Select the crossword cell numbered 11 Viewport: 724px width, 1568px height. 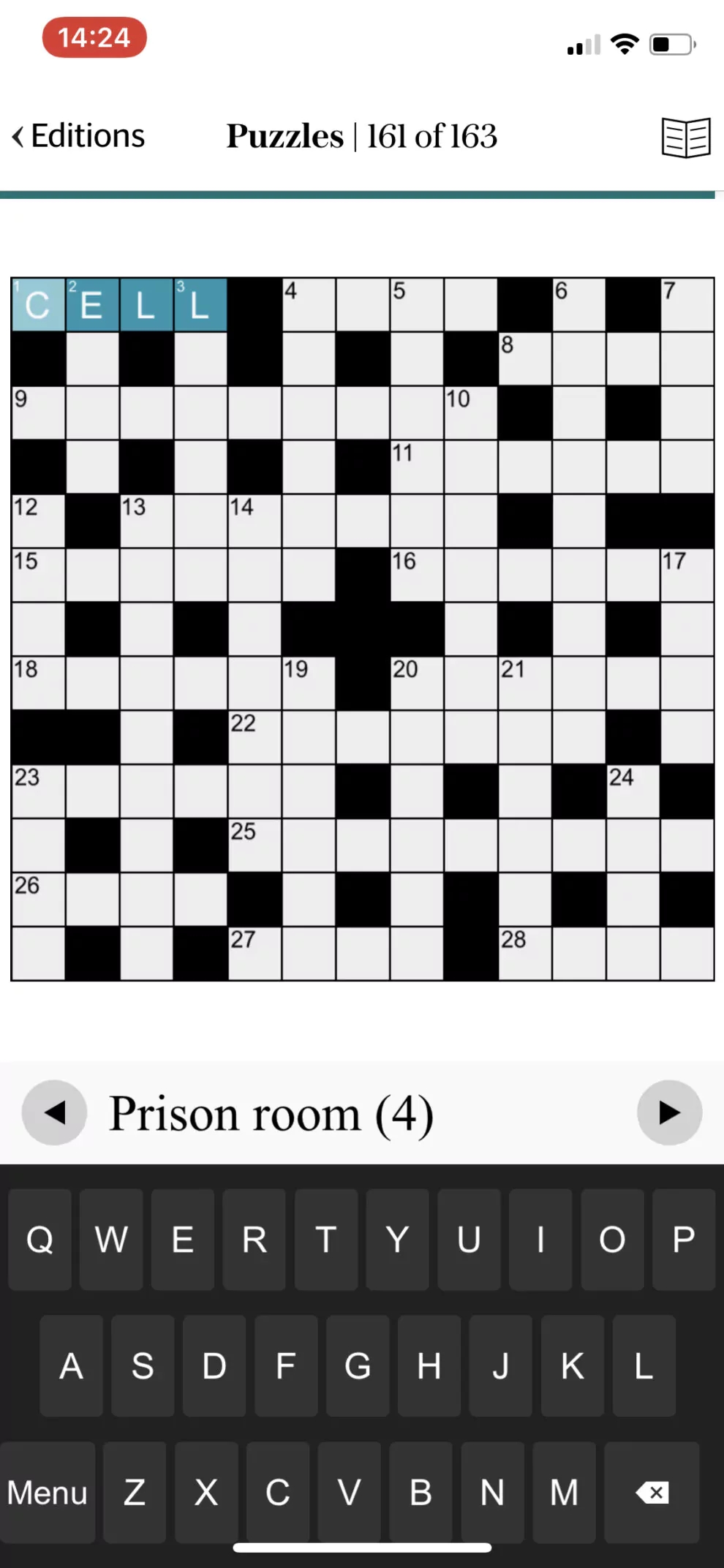click(417, 467)
